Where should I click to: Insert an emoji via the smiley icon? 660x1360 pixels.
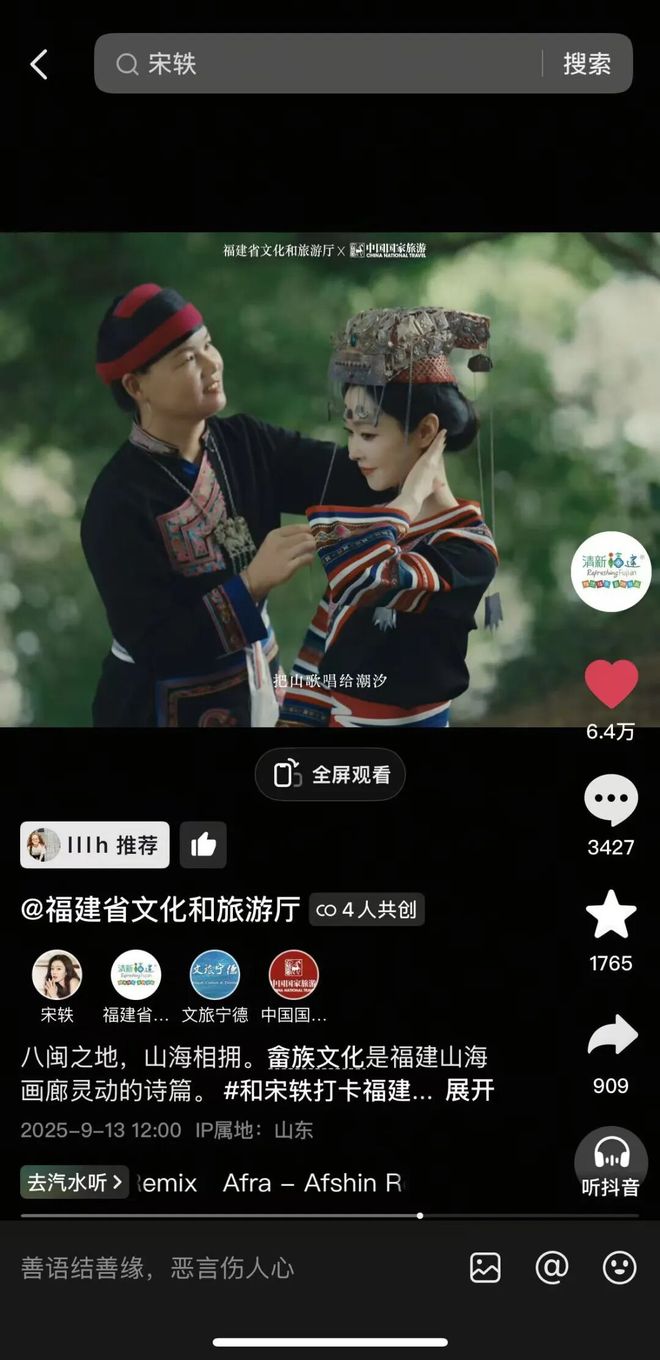click(x=619, y=1268)
